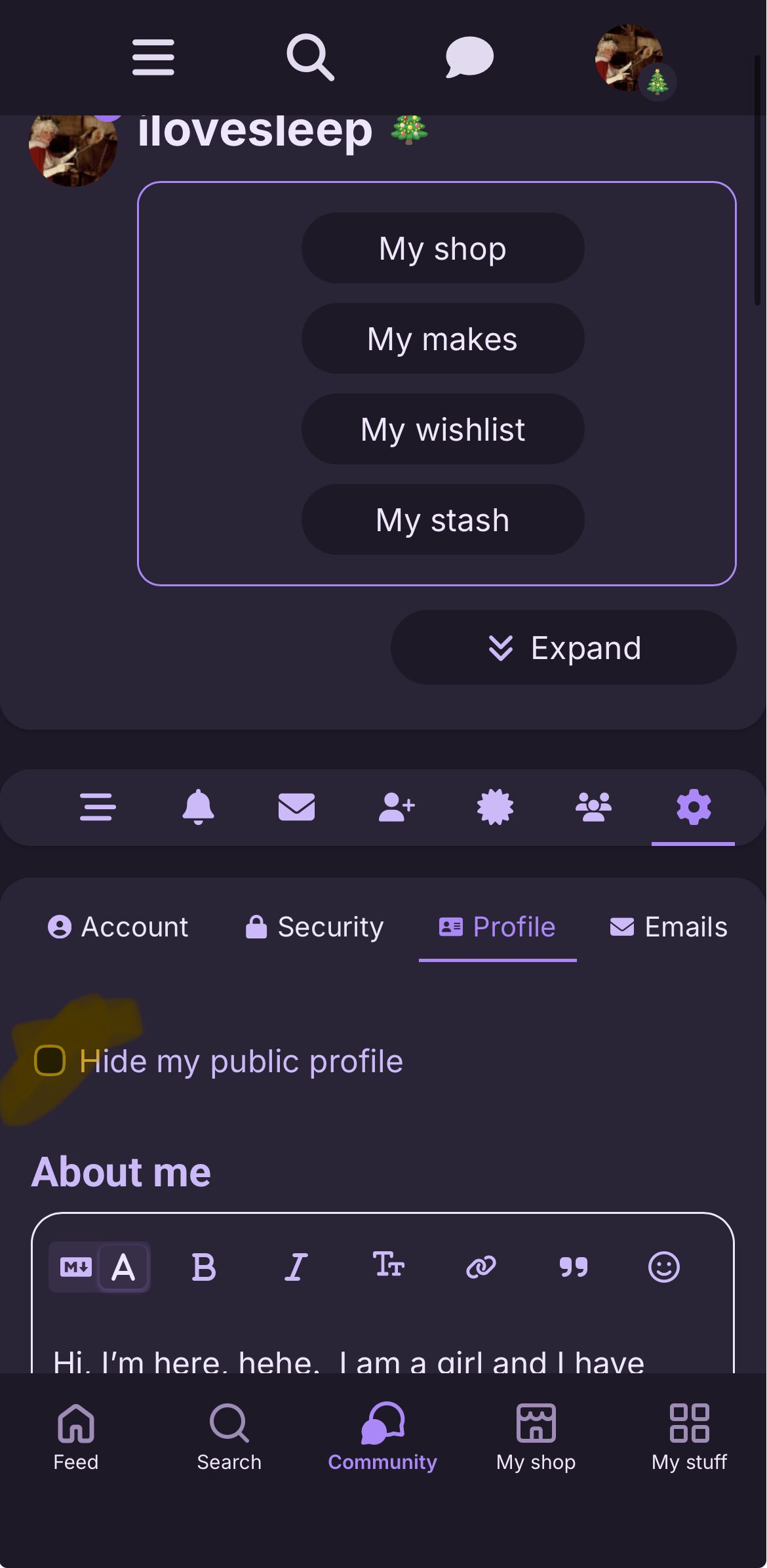Open the notifications bell tab
The image size is (767, 1568).
[198, 807]
